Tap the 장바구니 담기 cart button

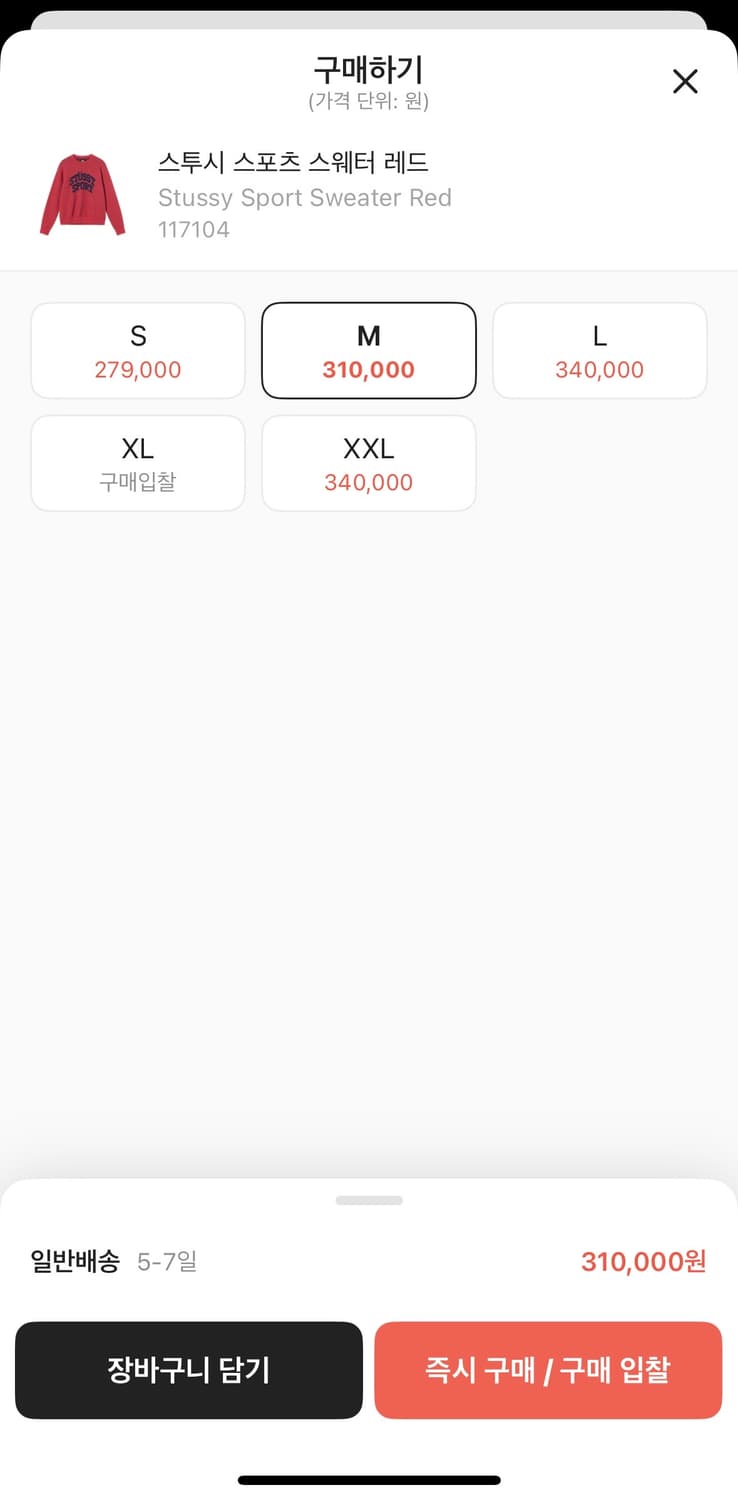(x=188, y=1370)
